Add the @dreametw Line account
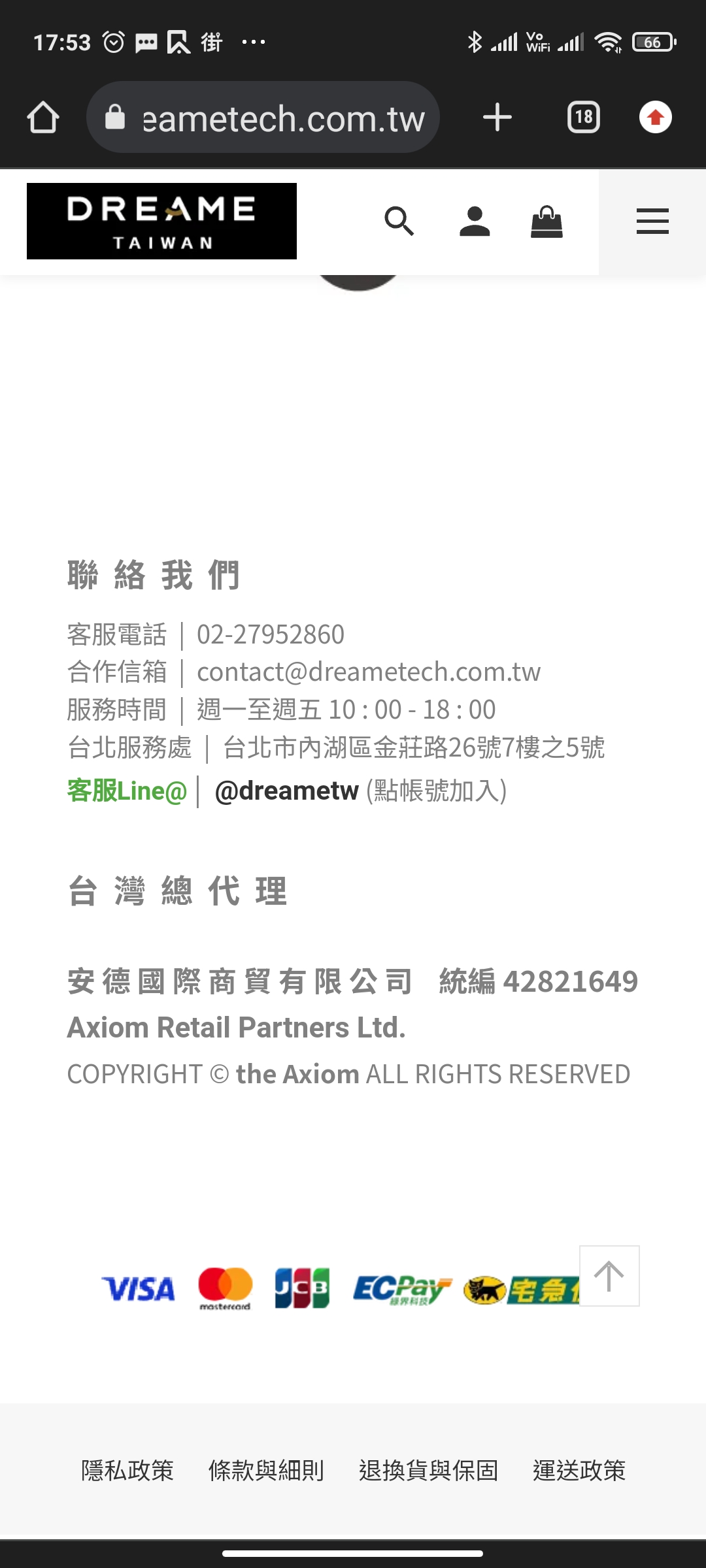Viewport: 706px width, 1568px height. (x=286, y=791)
